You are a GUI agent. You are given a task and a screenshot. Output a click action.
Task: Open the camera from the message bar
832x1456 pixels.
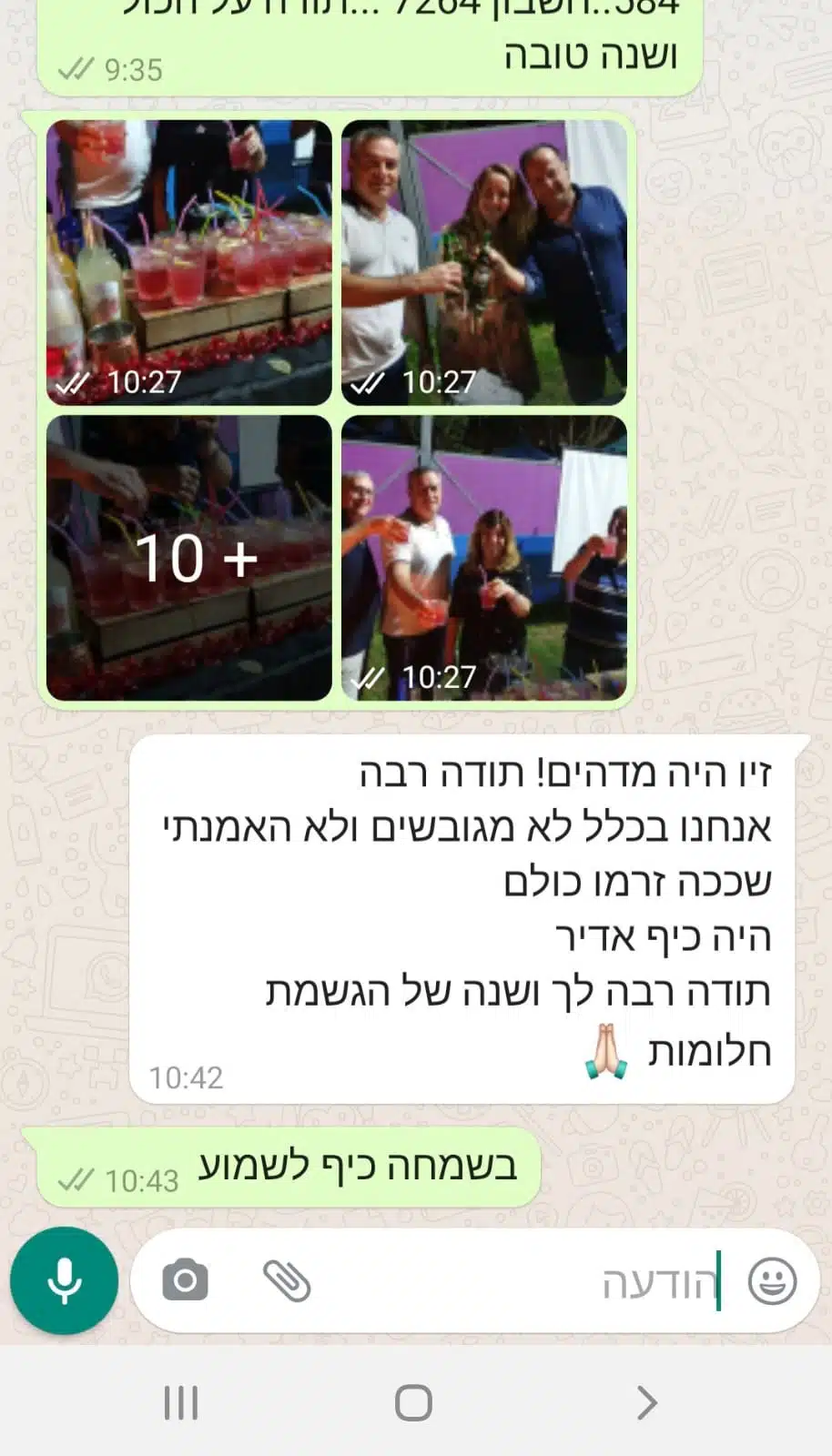point(185,1281)
